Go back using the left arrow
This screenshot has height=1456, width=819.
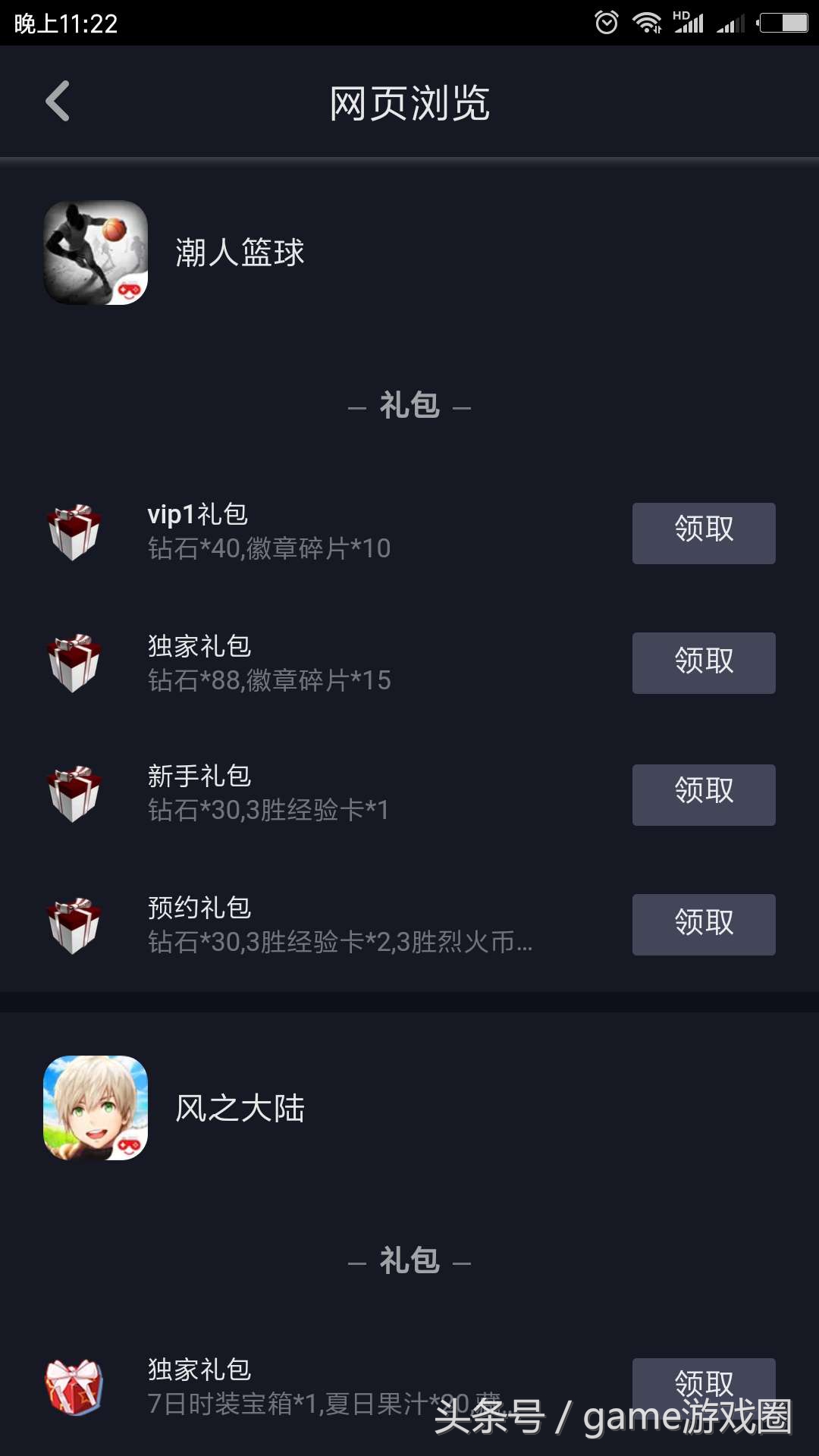(57, 102)
